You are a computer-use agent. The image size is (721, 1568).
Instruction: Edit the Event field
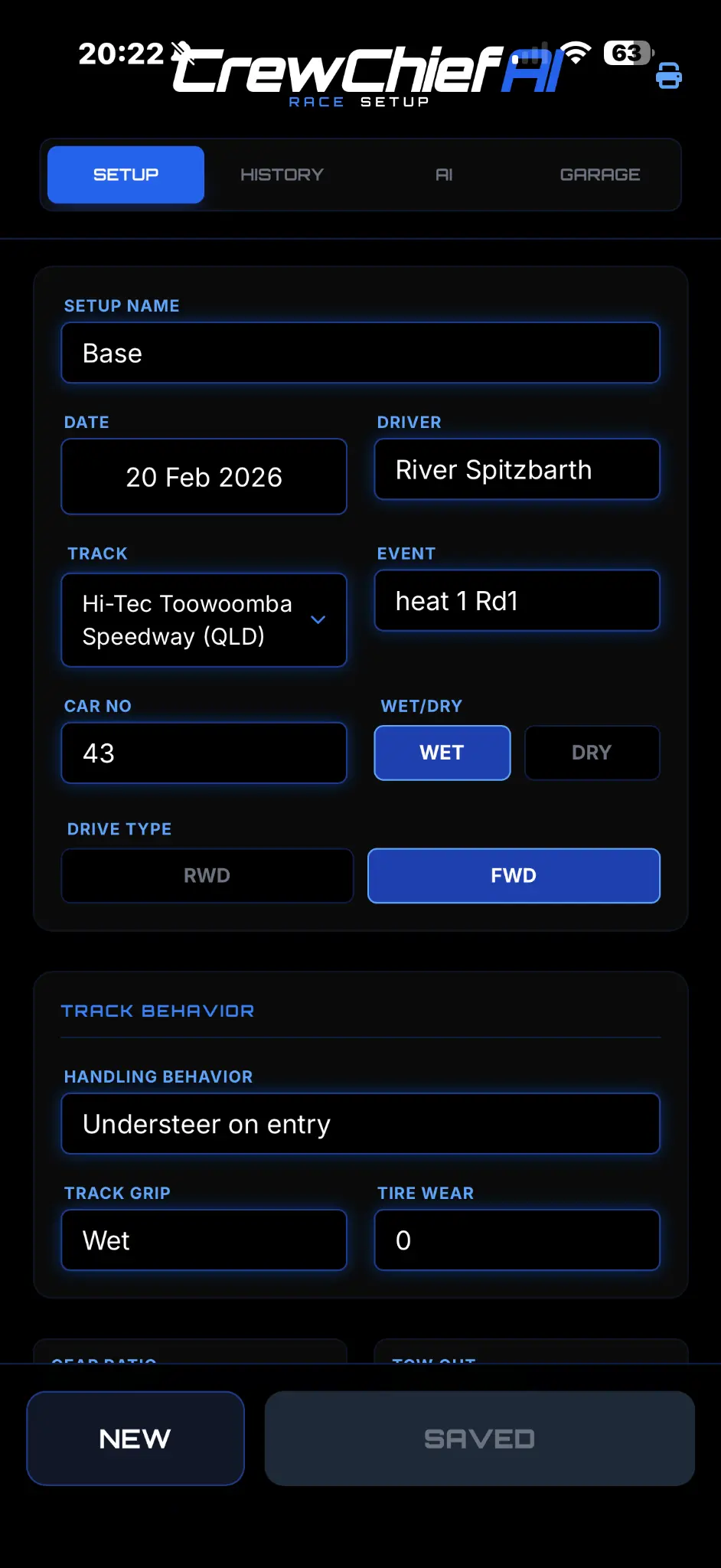coord(517,601)
